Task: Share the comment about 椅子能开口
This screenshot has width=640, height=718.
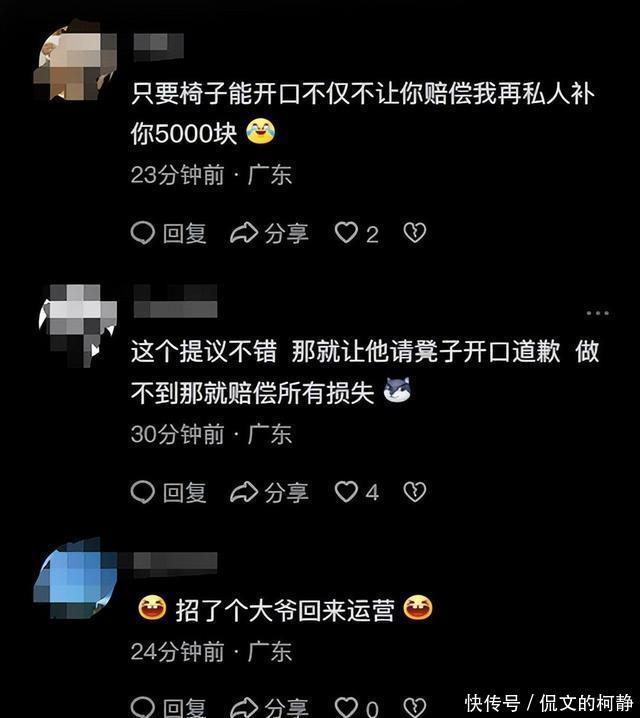Action: (x=269, y=234)
